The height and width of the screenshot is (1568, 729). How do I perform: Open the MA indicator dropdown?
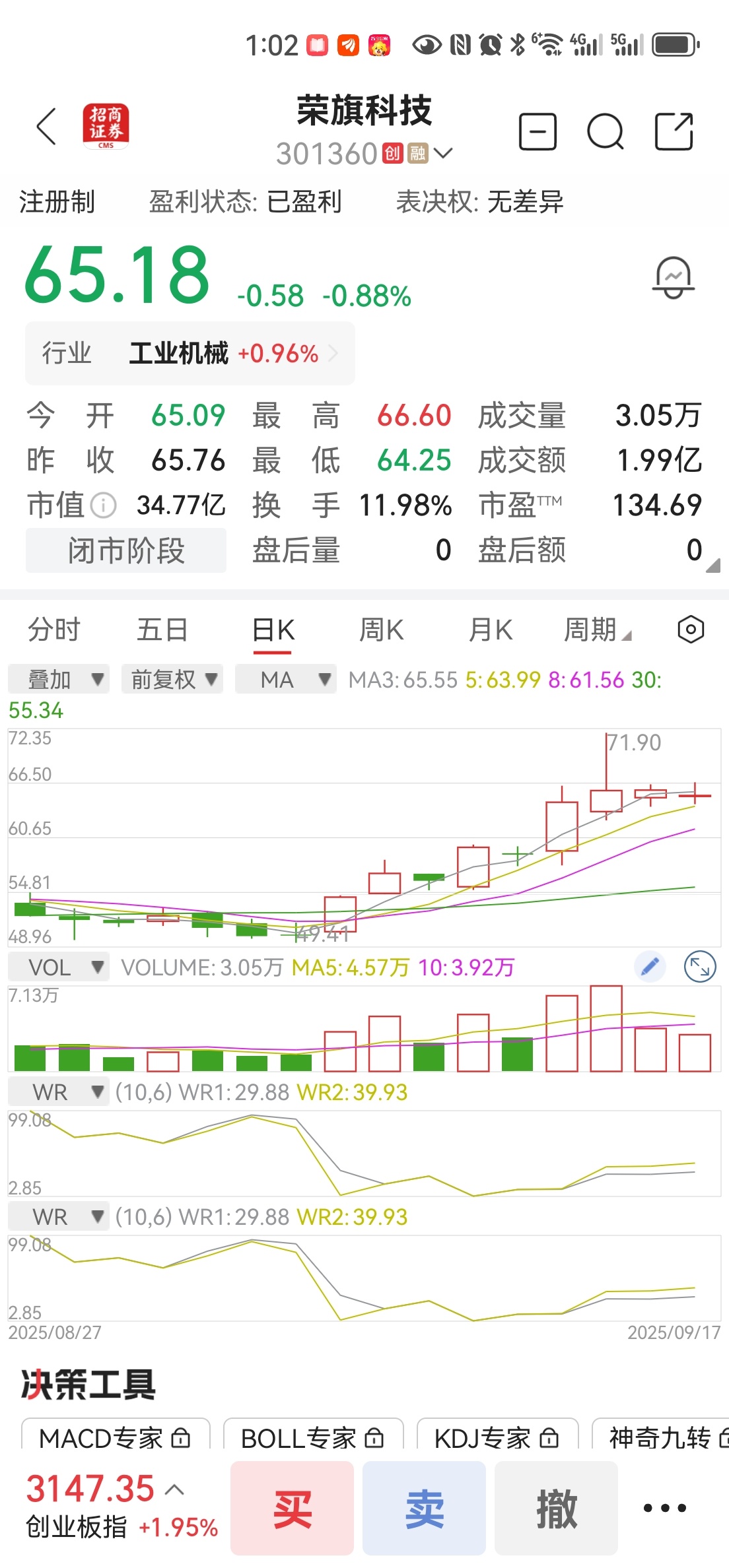286,679
